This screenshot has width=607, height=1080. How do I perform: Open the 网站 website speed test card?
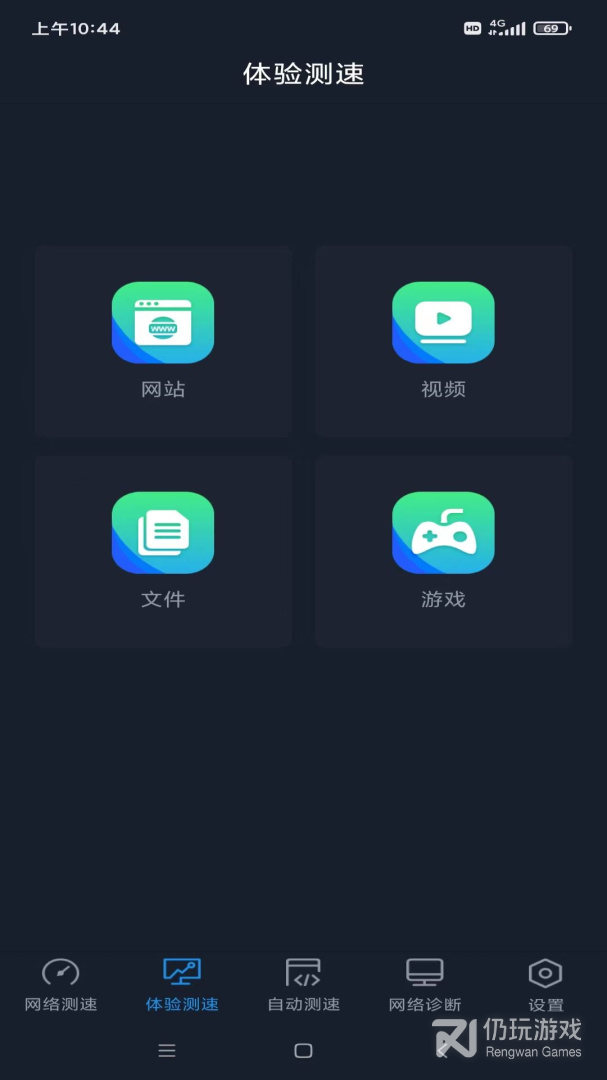(163, 341)
